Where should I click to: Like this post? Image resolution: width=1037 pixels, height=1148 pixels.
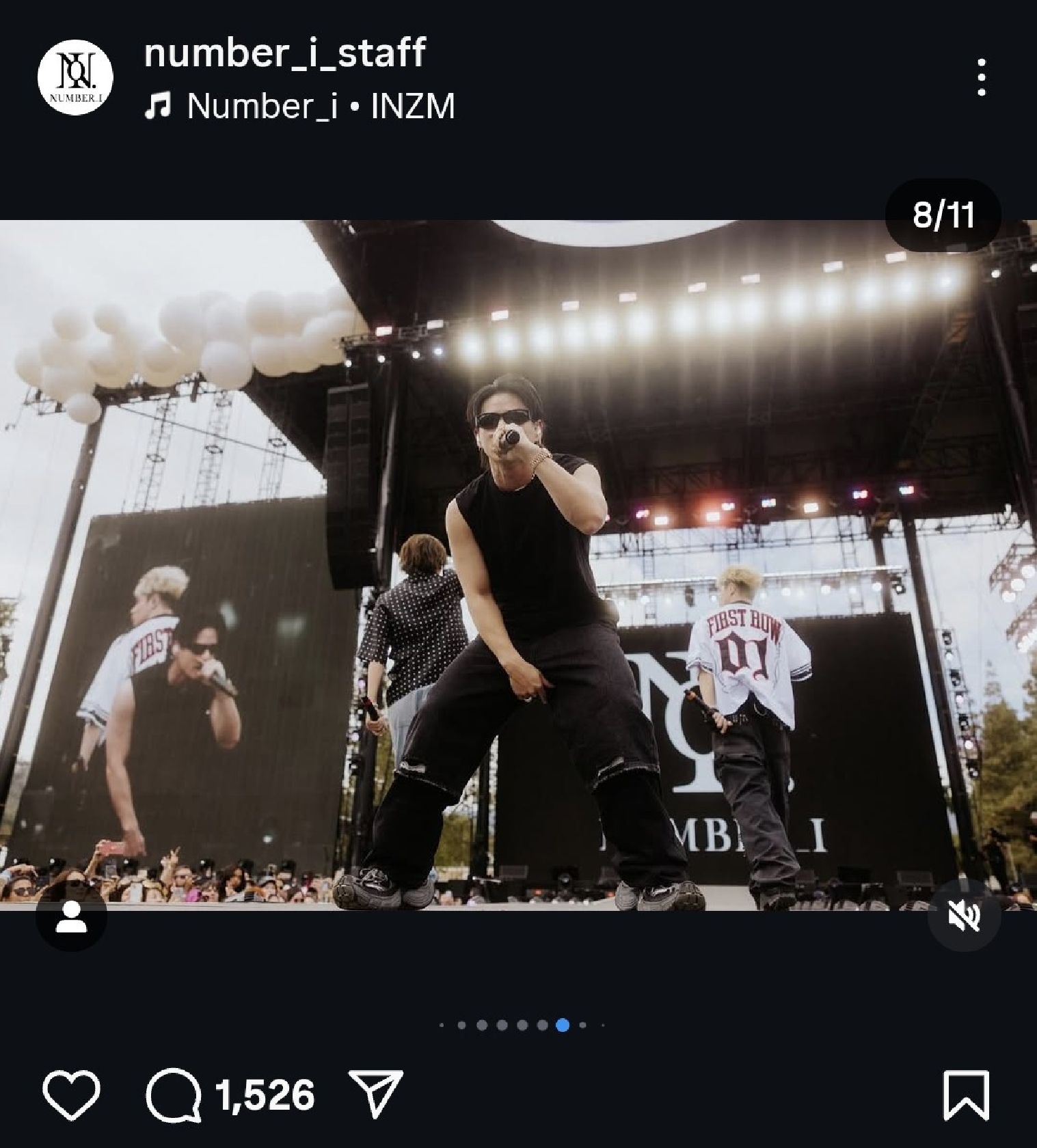71,1095
